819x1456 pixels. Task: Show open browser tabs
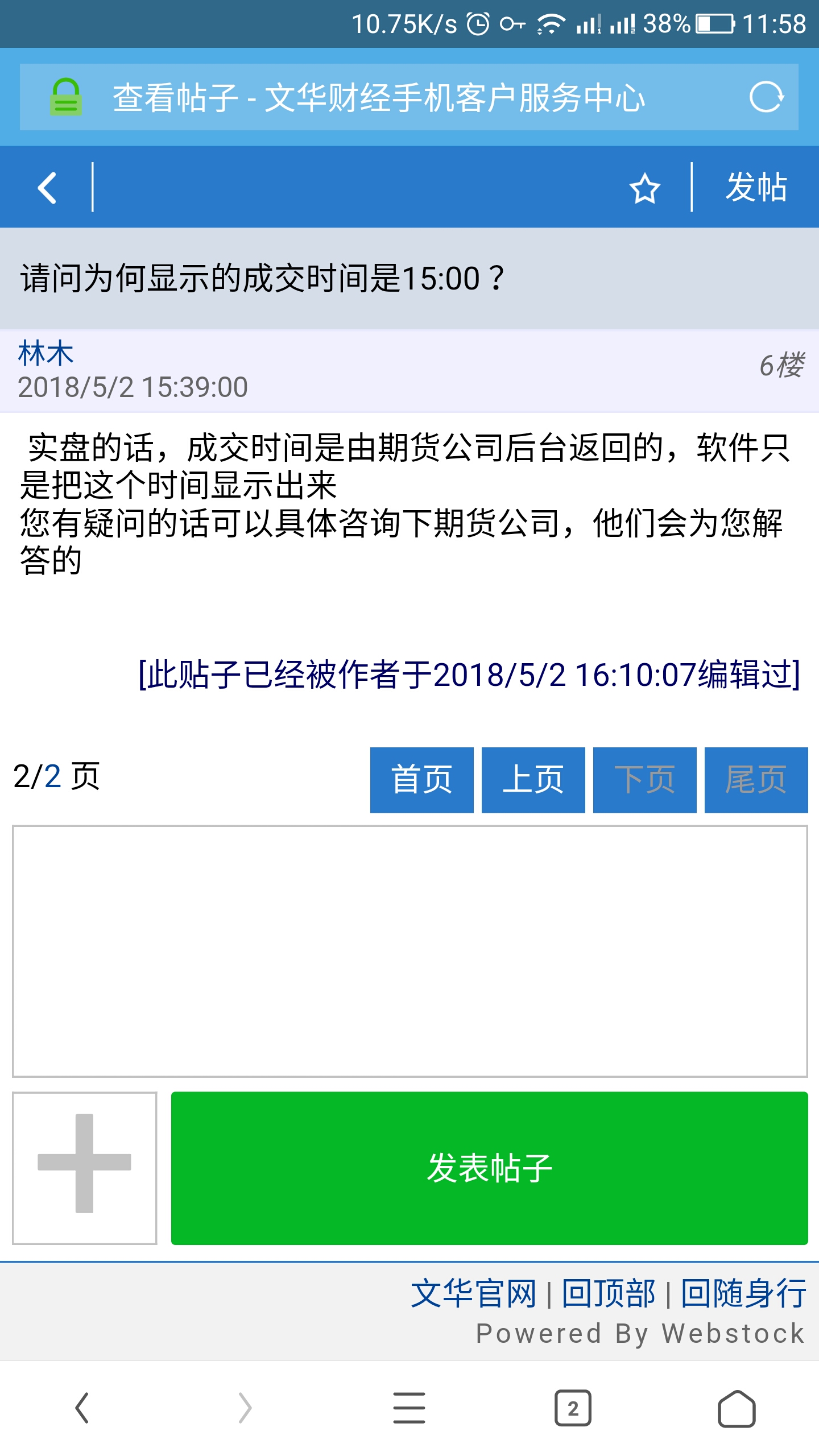573,1408
